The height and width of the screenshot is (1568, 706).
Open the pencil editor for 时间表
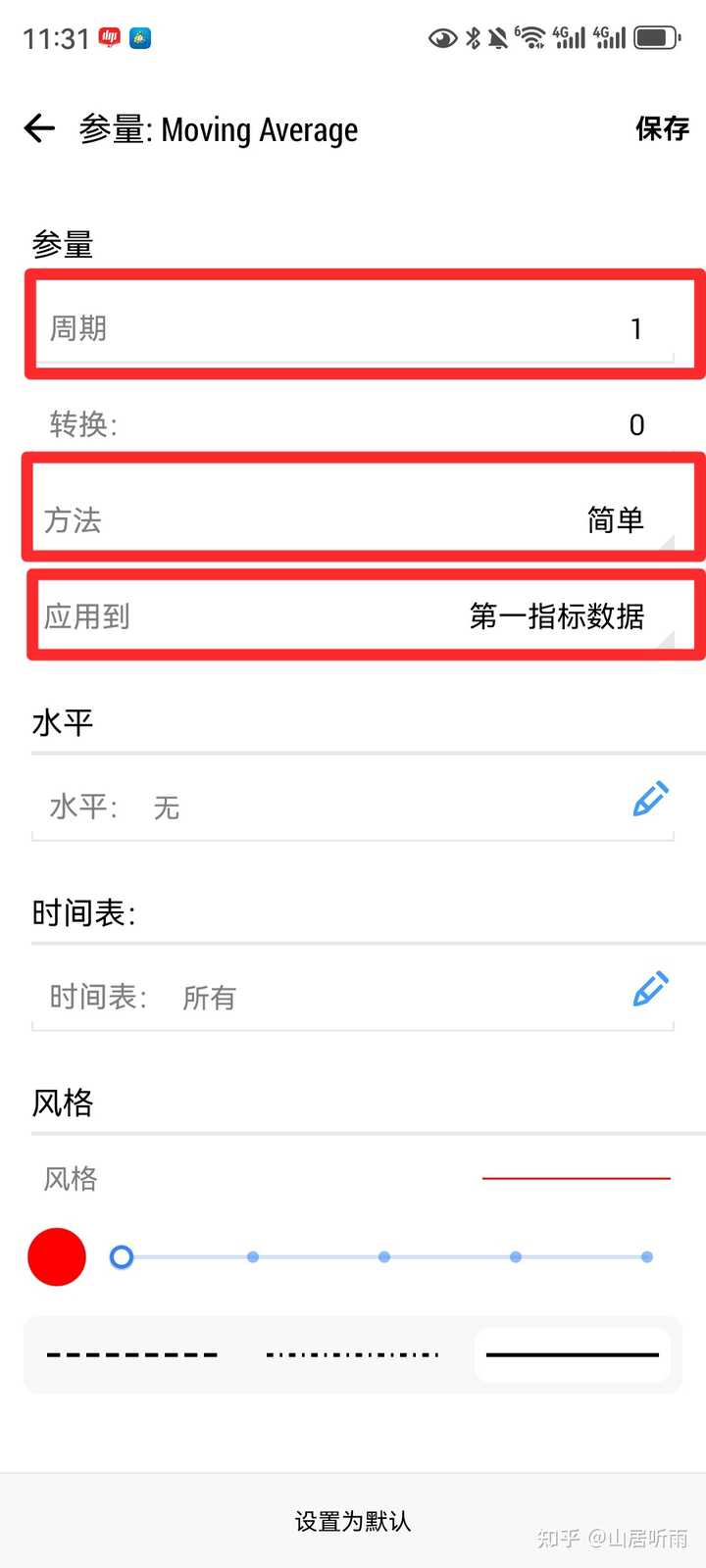650,991
